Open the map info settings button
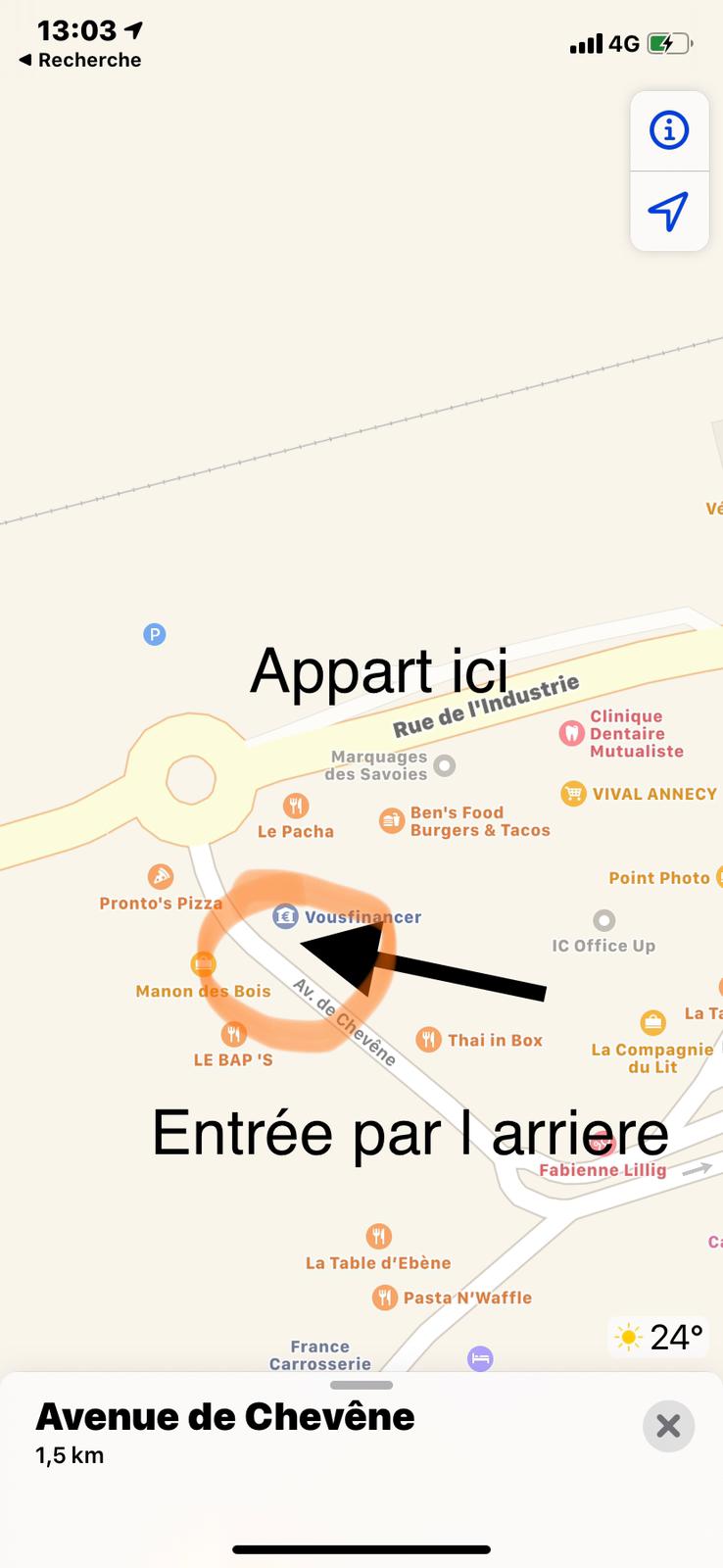723x1568 pixels. pyautogui.click(x=669, y=129)
